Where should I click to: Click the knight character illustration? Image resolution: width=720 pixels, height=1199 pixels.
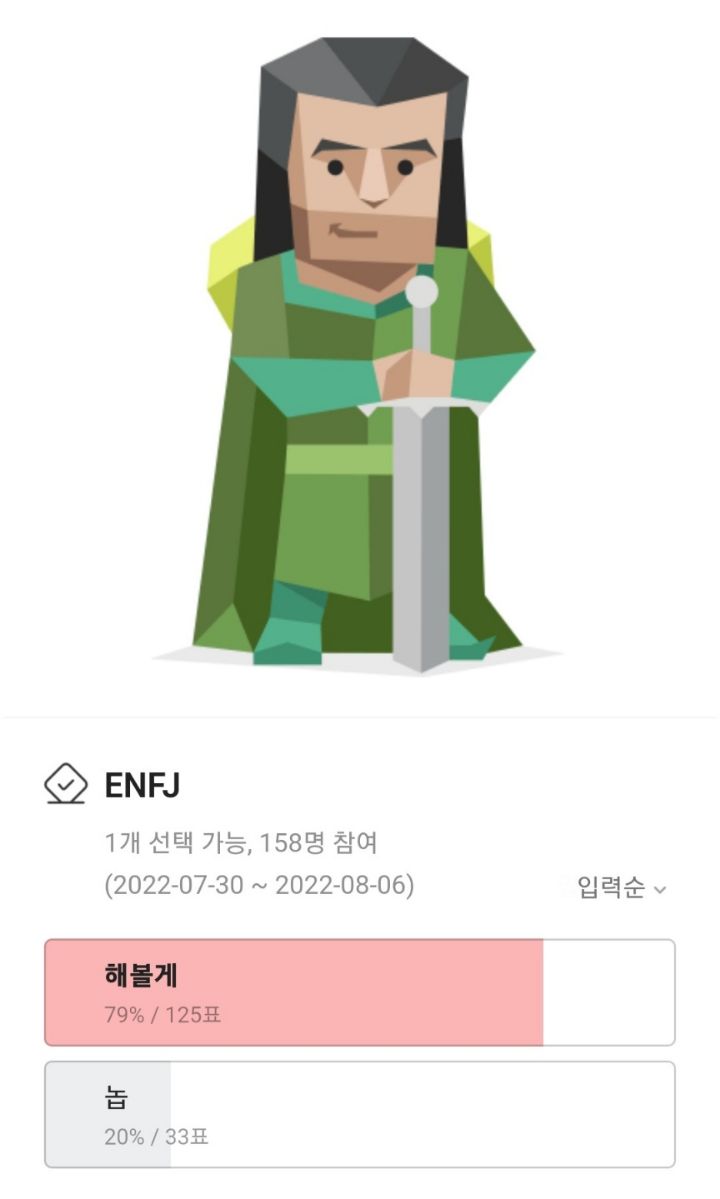pyautogui.click(x=360, y=350)
